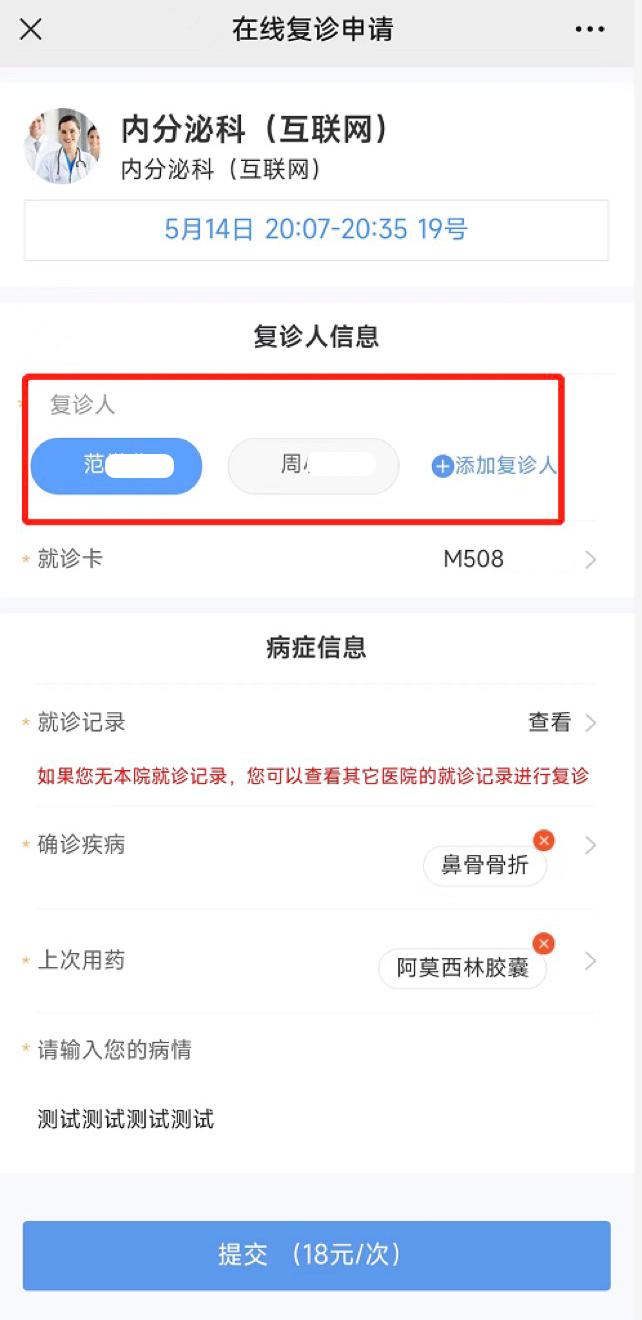
Task: Remove the 阿莫西林胶囊 medication chip
Action: point(544,944)
